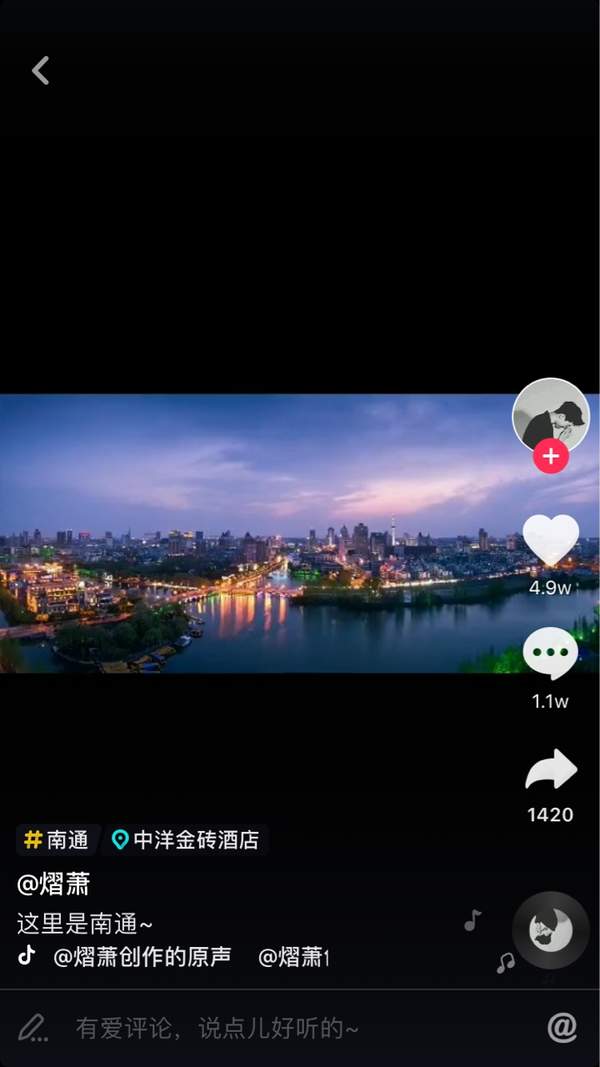The image size is (600, 1067).
Task: Open the spinning music disc
Action: pos(550,931)
